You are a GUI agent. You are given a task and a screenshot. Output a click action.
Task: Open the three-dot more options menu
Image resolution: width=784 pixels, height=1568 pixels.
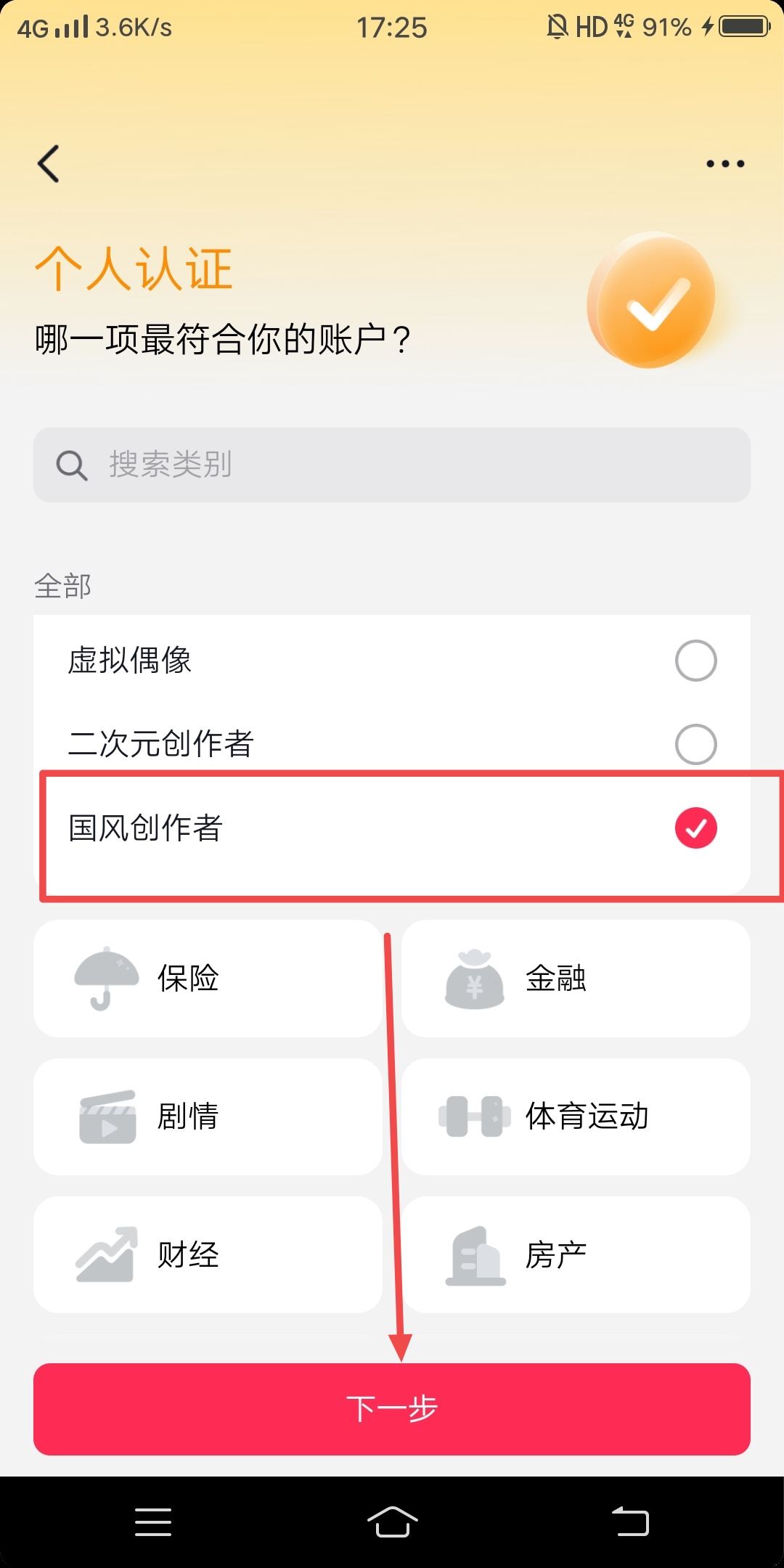click(724, 163)
